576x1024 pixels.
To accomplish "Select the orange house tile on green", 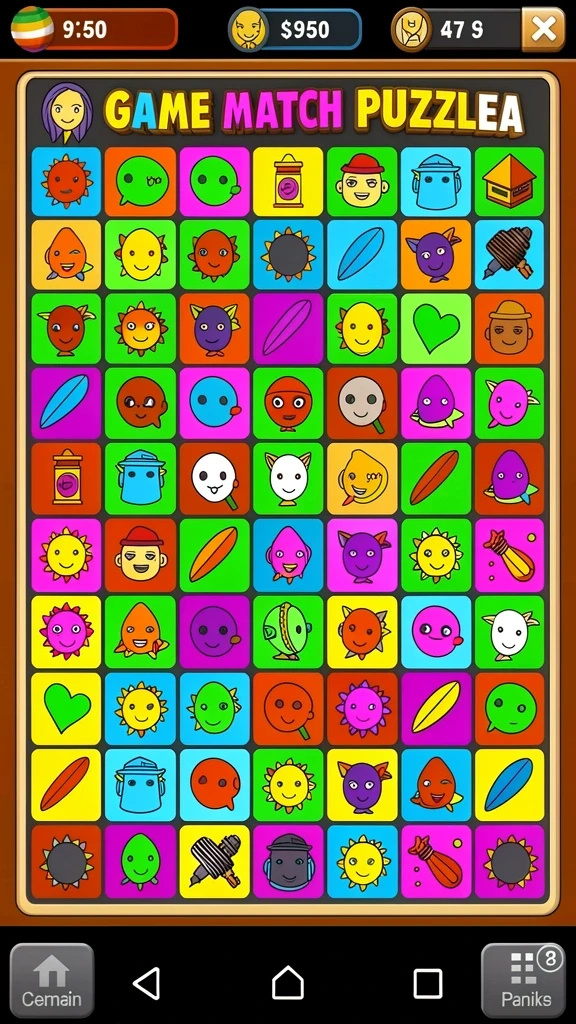I will (509, 182).
